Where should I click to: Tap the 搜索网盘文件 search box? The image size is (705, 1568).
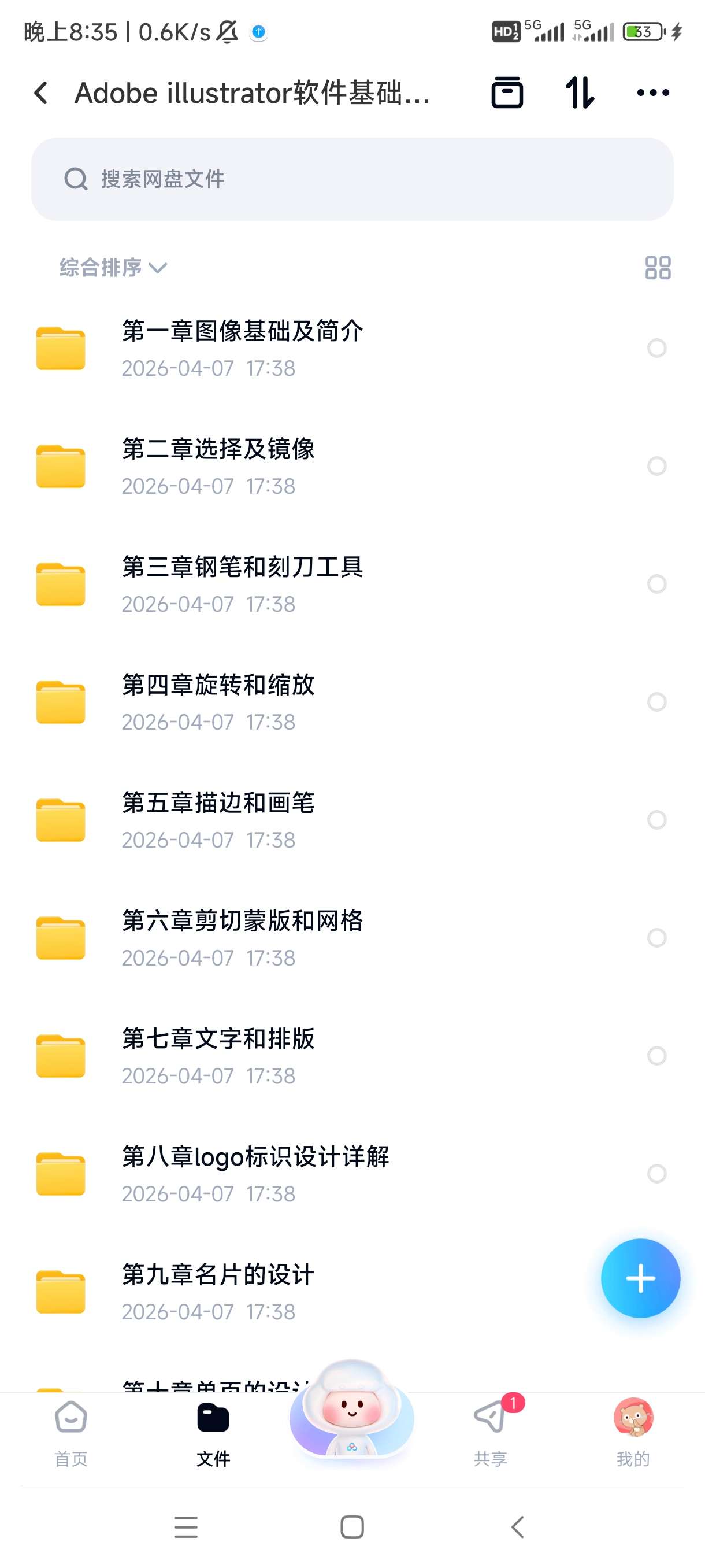pos(352,179)
